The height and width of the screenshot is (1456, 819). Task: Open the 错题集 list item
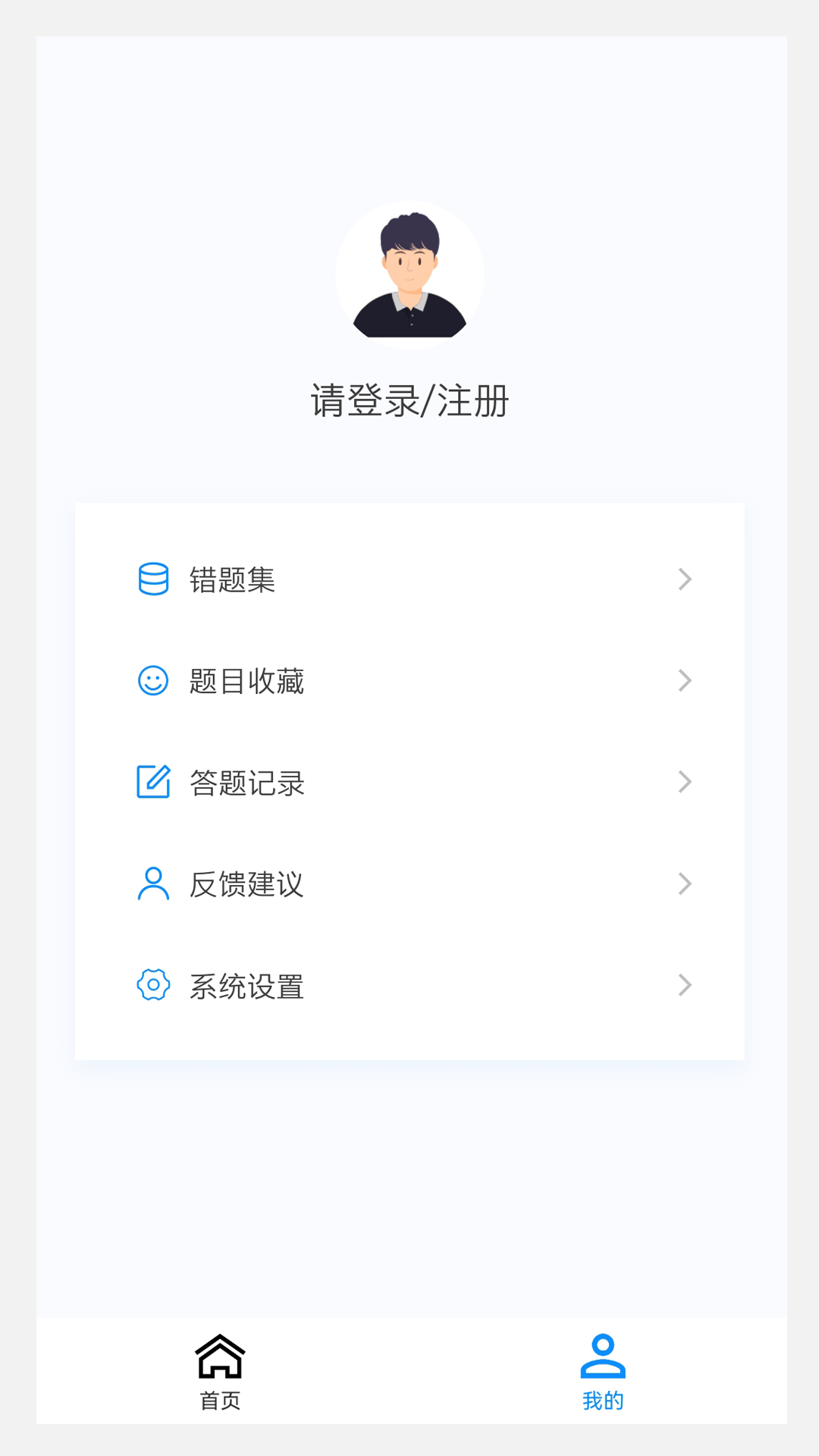pos(232,580)
